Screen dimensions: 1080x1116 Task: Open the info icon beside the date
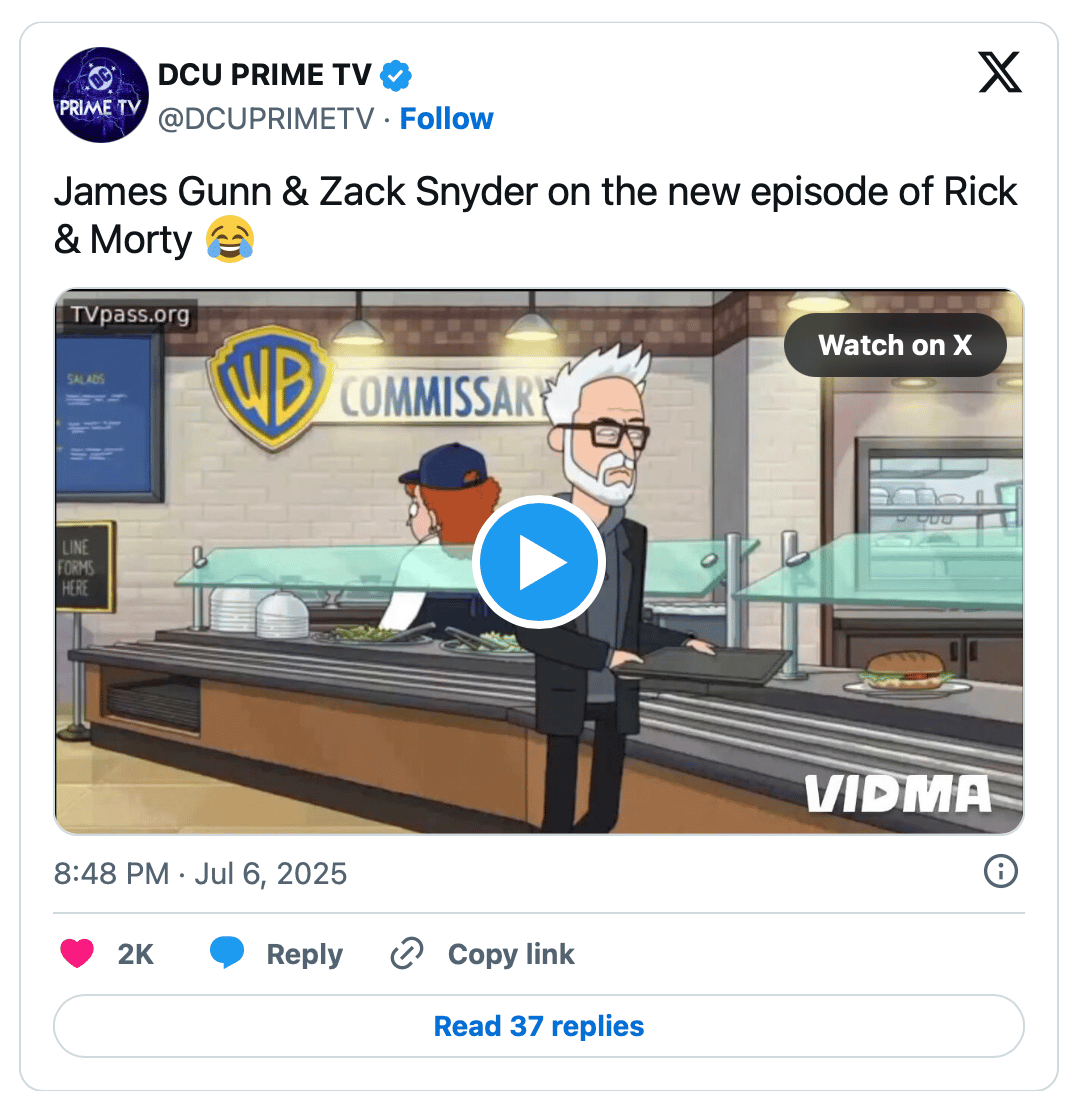pos(1000,872)
